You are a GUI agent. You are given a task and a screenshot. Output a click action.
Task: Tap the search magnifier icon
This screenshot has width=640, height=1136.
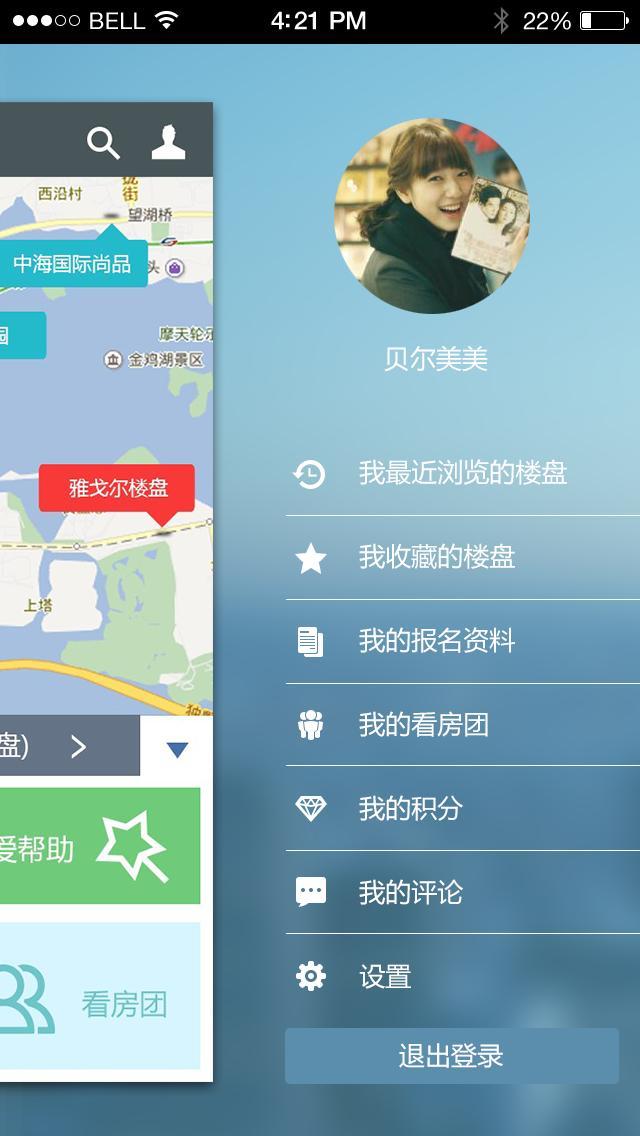click(x=104, y=143)
